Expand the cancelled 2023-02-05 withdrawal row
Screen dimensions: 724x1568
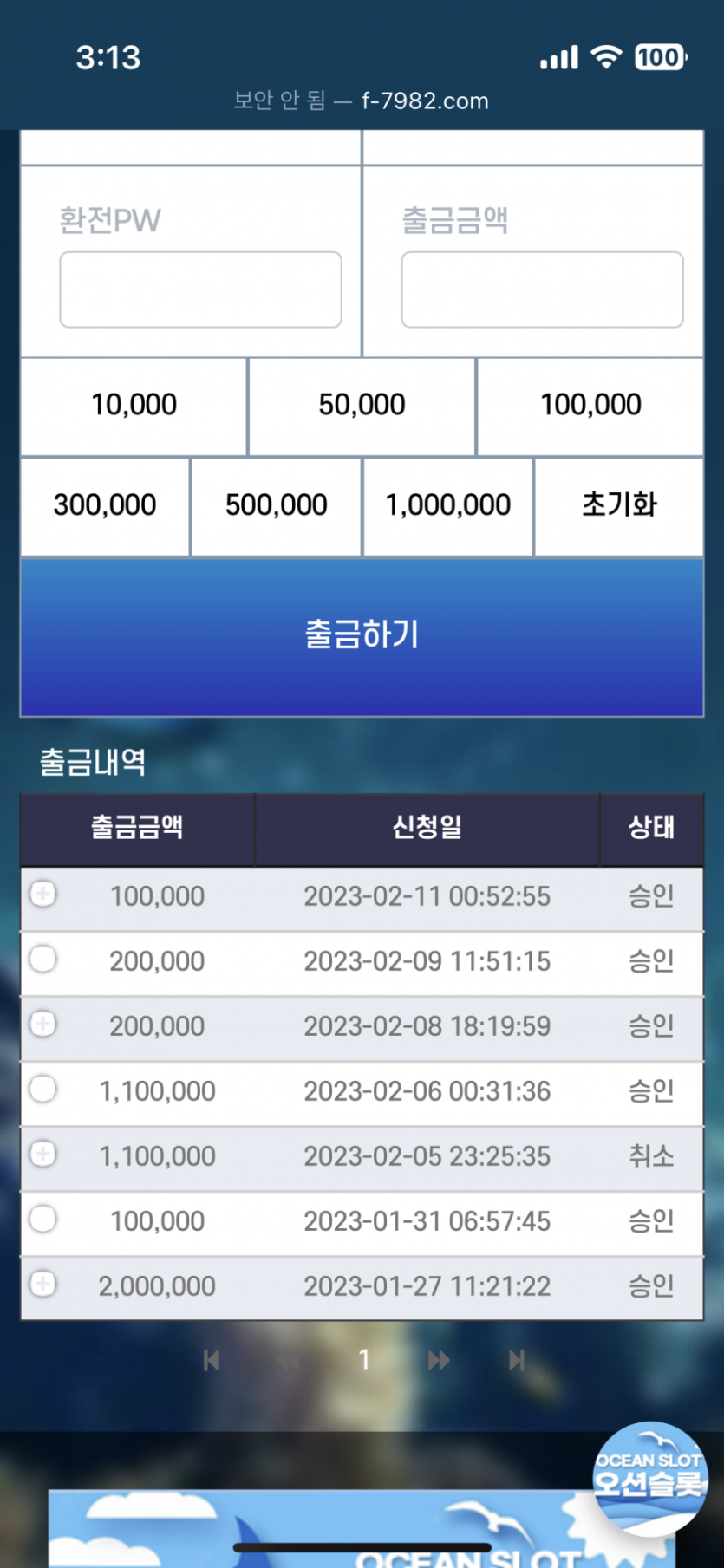click(42, 1154)
